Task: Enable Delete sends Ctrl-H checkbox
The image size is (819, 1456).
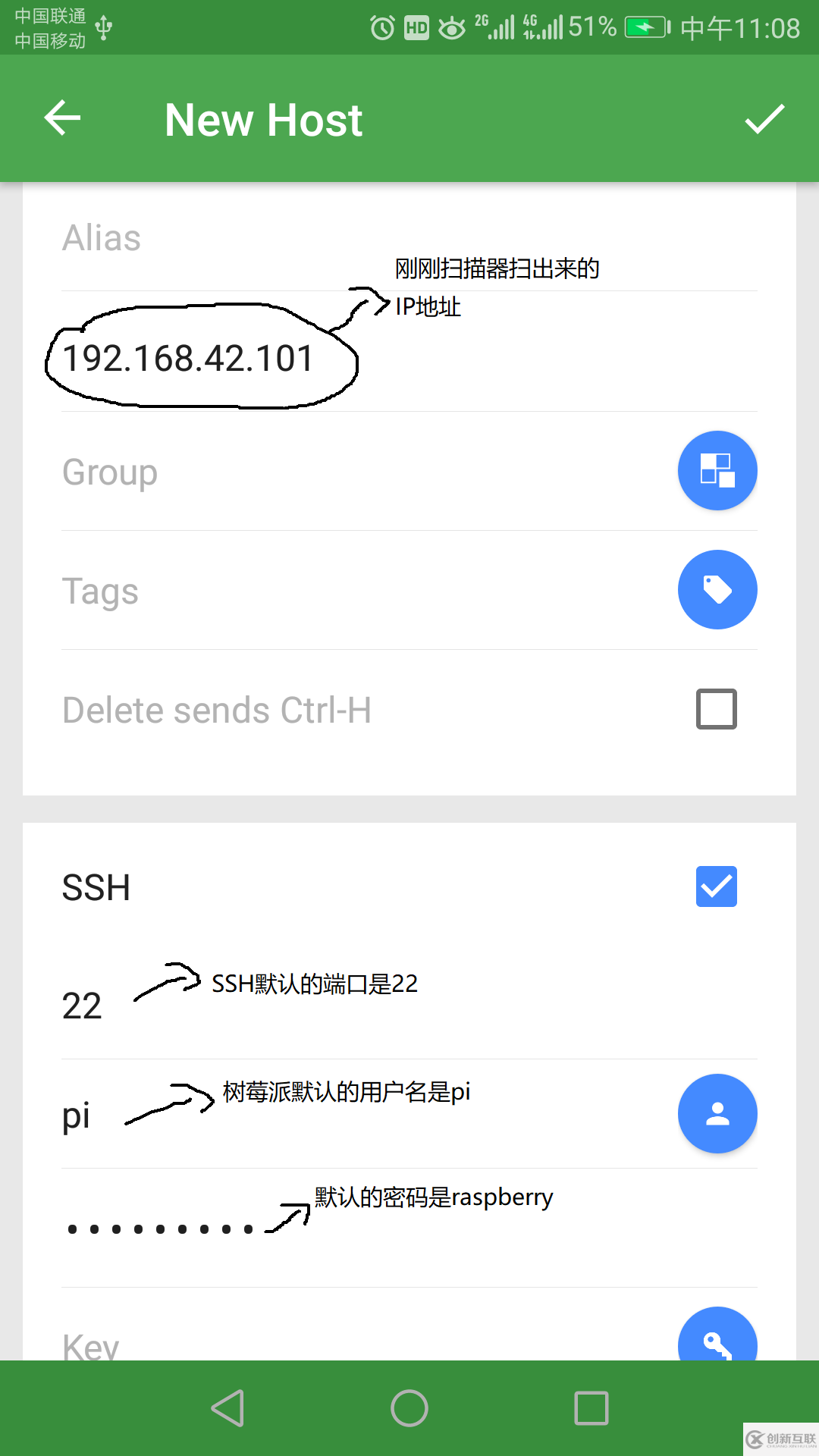Action: (x=716, y=709)
